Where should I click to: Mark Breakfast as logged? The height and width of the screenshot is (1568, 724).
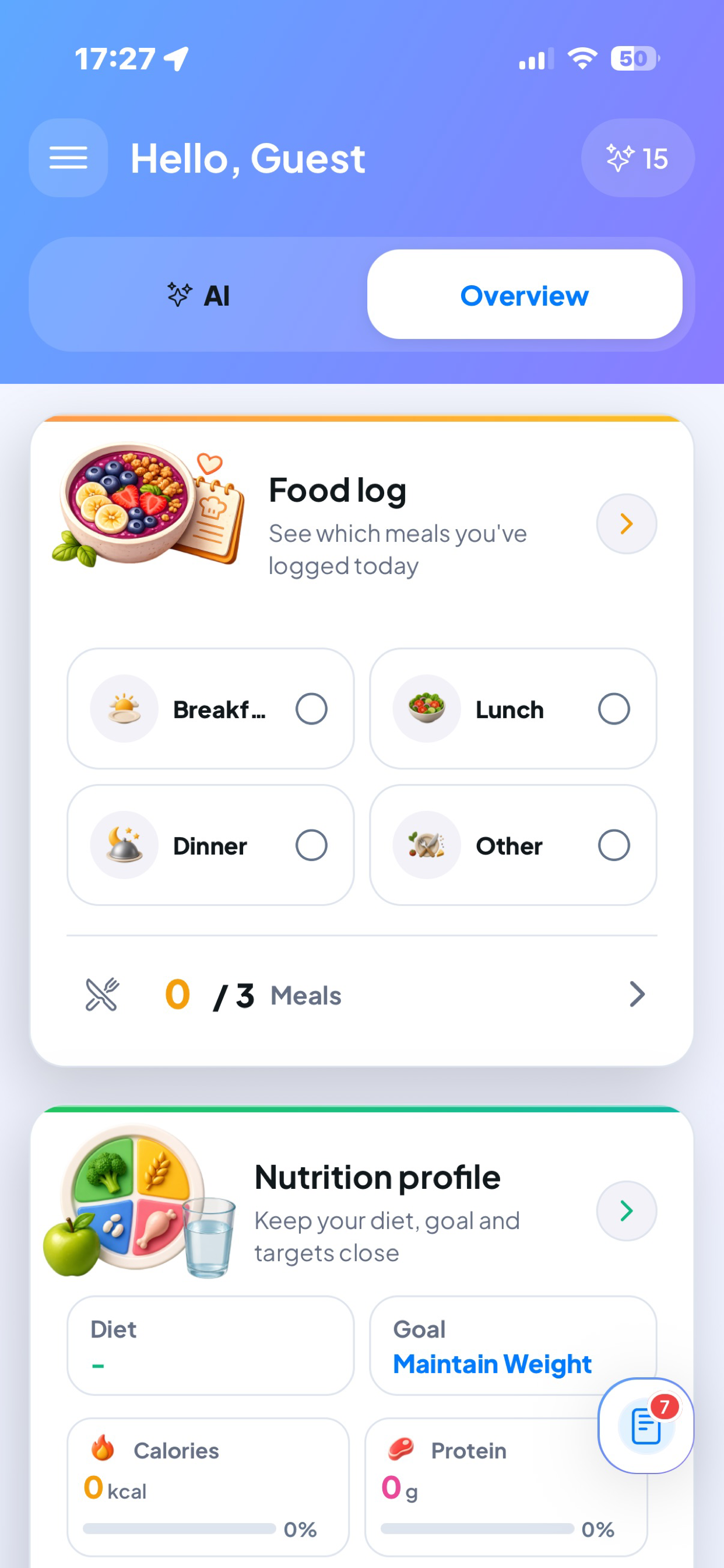point(311,708)
